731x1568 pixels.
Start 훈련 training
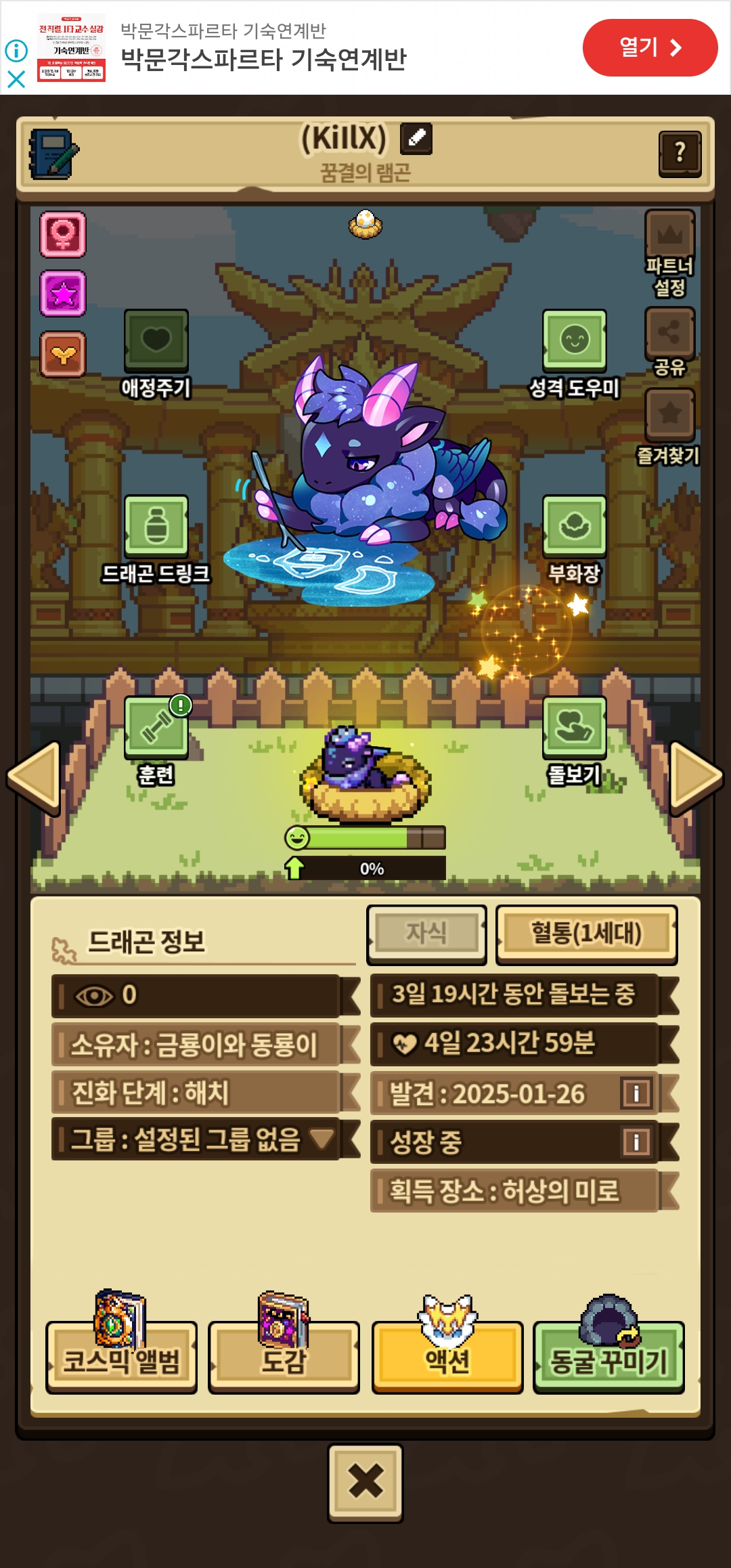pyautogui.click(x=156, y=741)
